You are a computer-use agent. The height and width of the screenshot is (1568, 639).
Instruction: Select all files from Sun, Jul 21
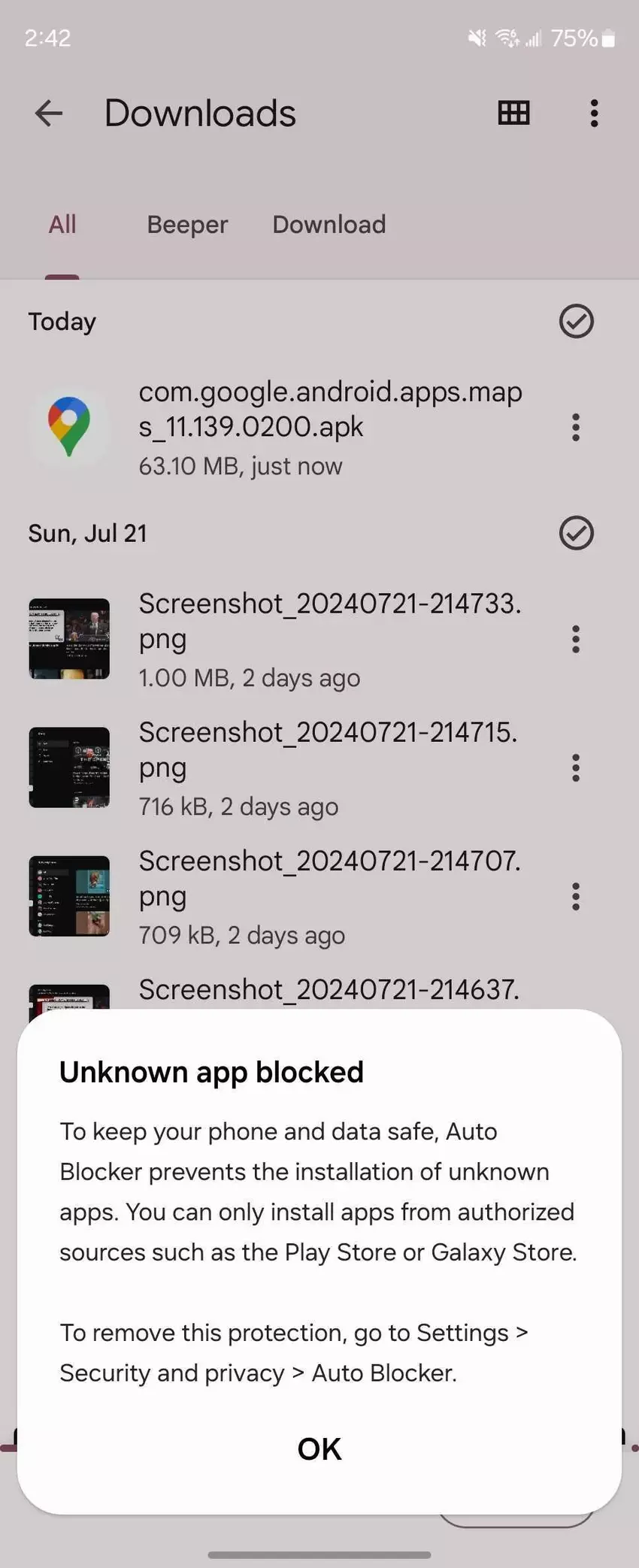(576, 534)
